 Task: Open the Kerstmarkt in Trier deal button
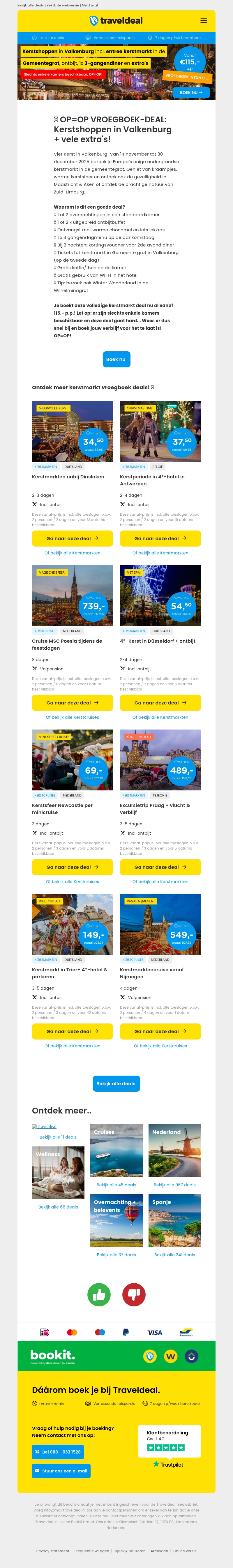[x=73, y=1031]
